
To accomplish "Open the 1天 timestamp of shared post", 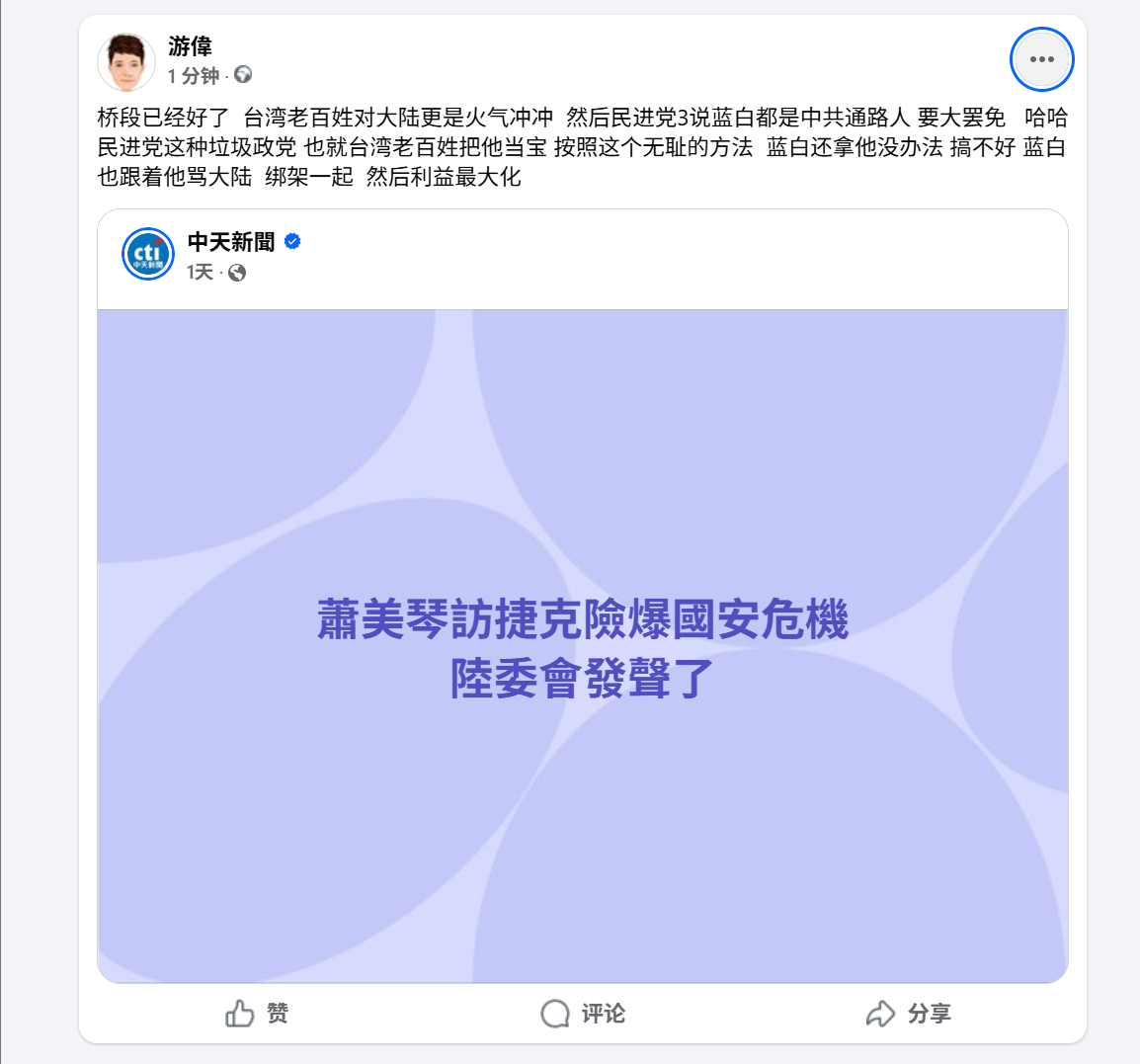I will click(200, 273).
